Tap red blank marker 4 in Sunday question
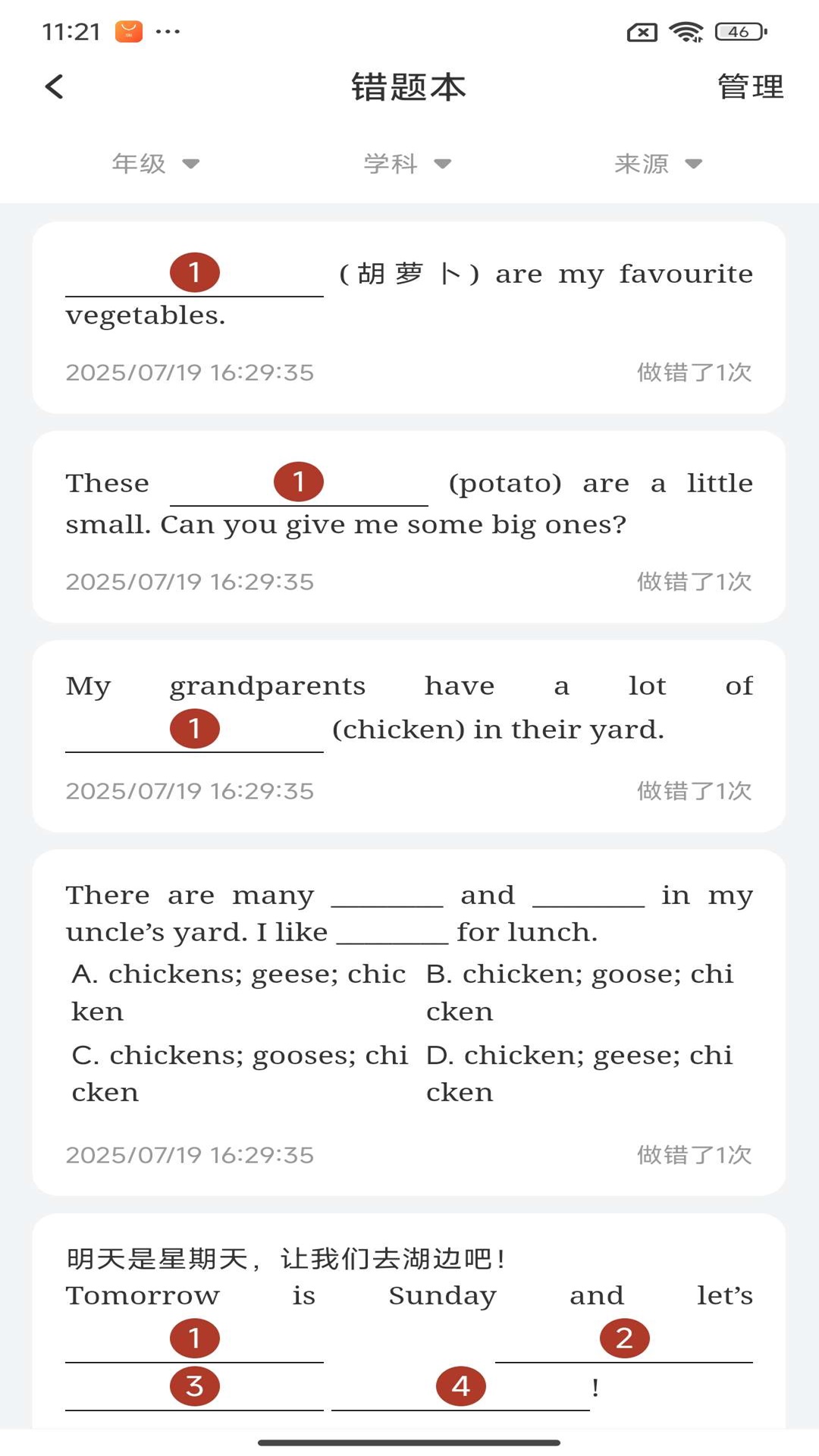The image size is (819, 1456). pyautogui.click(x=460, y=1385)
